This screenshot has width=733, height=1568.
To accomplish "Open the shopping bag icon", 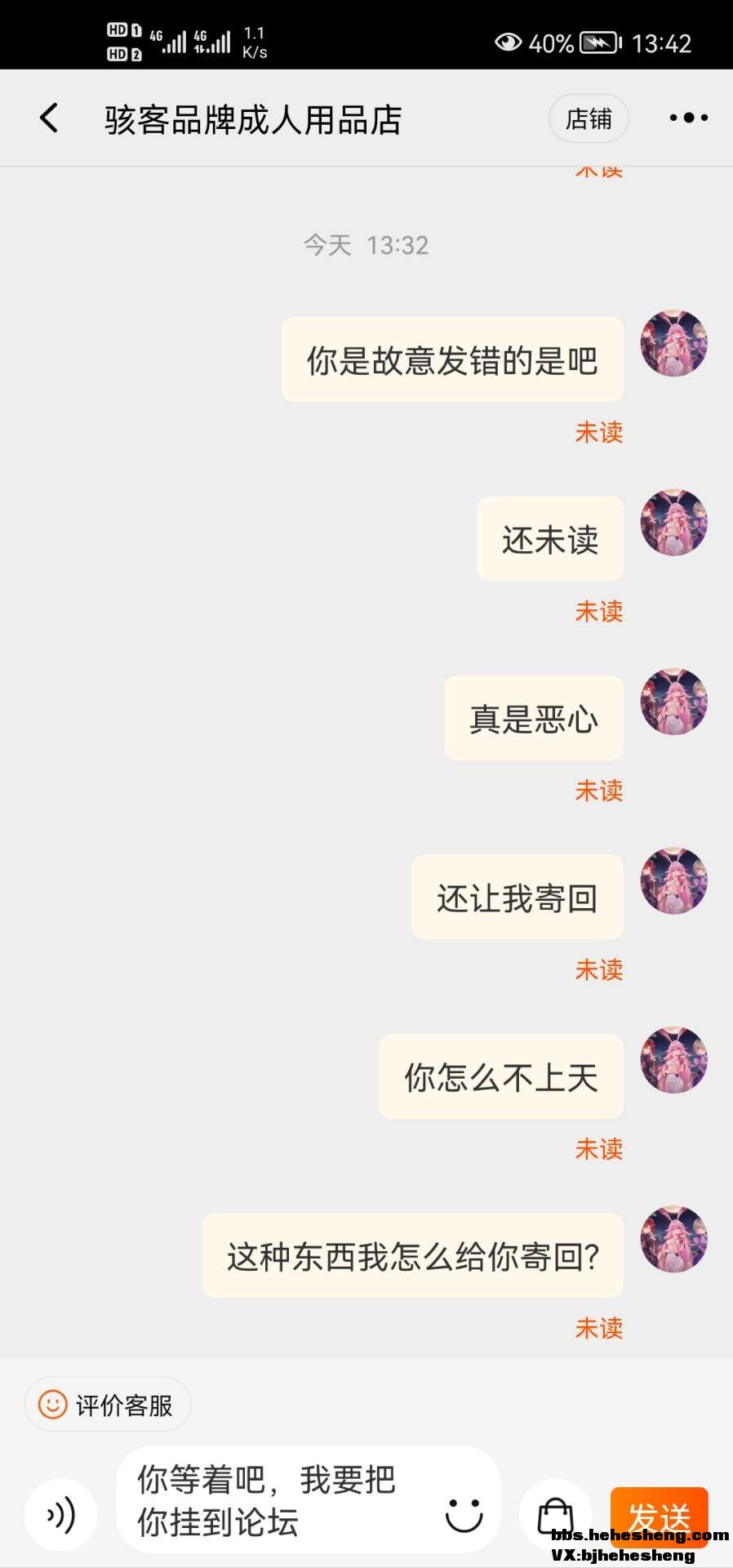I will pos(555,1517).
